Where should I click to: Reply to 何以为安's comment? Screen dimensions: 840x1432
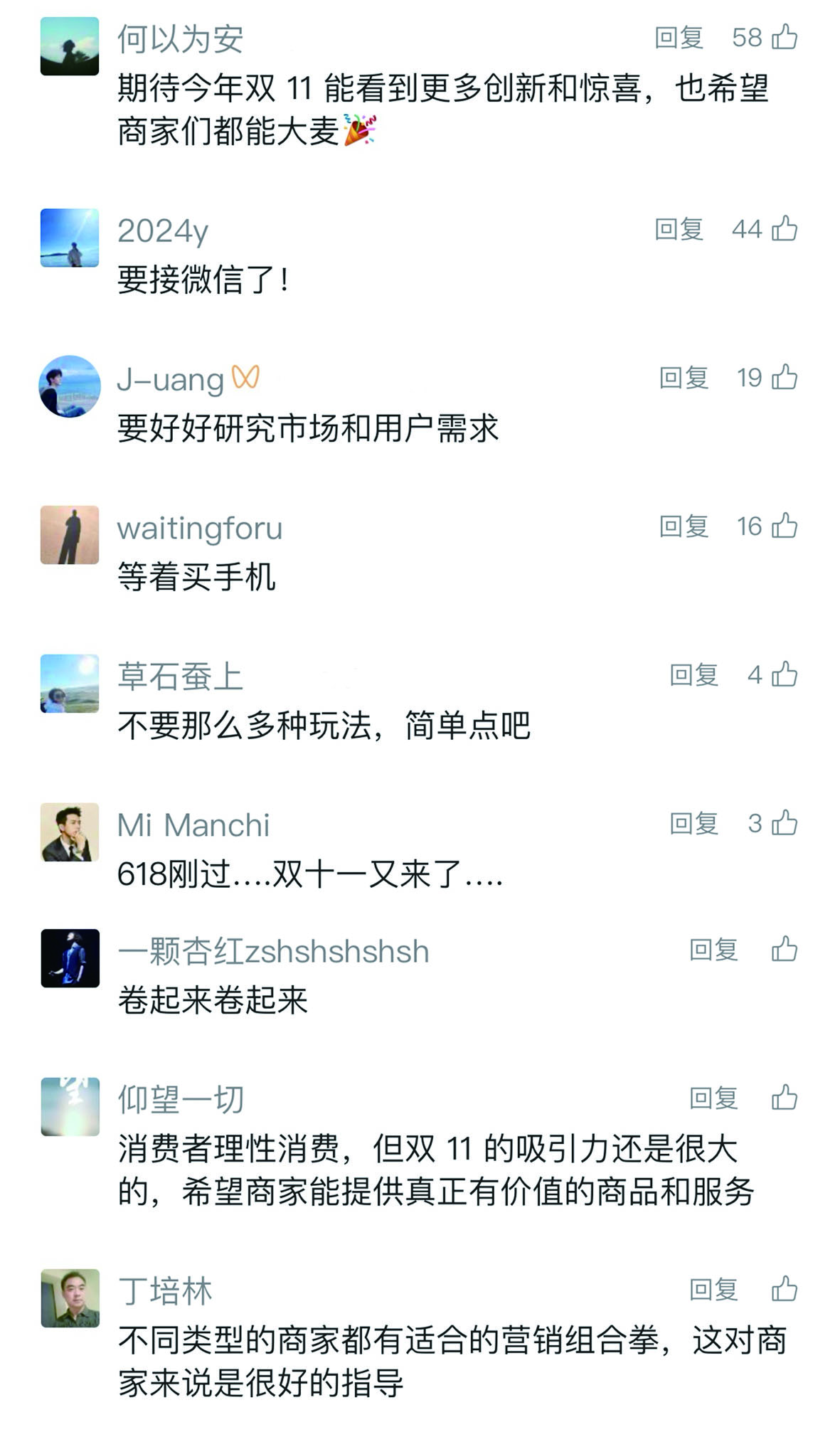point(679,38)
